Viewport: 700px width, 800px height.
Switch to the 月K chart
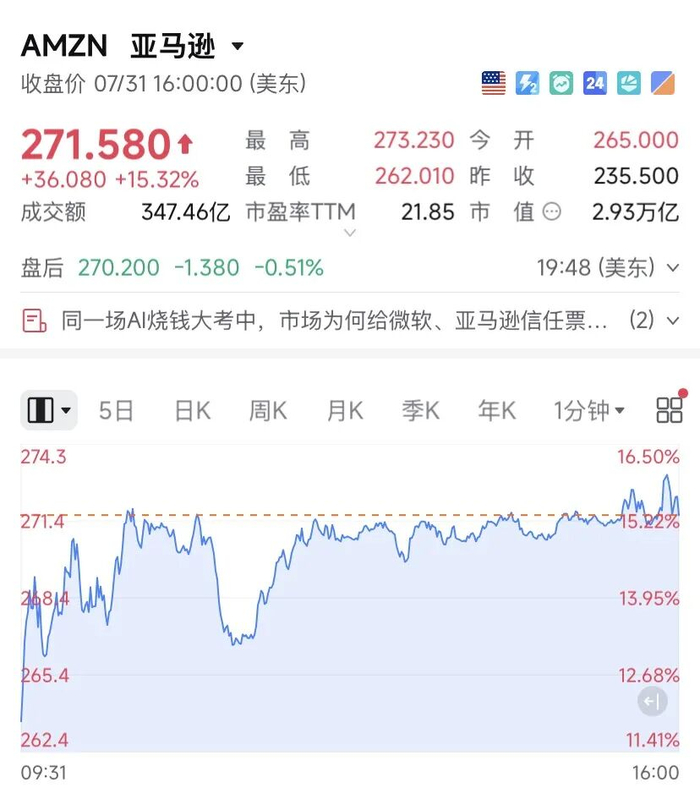(345, 411)
